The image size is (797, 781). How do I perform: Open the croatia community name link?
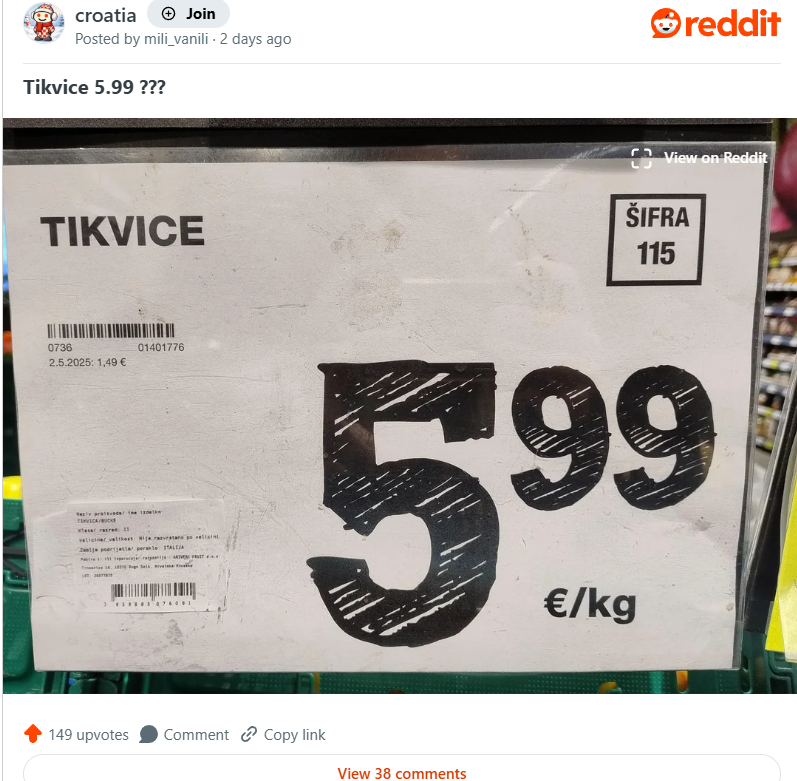tap(105, 15)
